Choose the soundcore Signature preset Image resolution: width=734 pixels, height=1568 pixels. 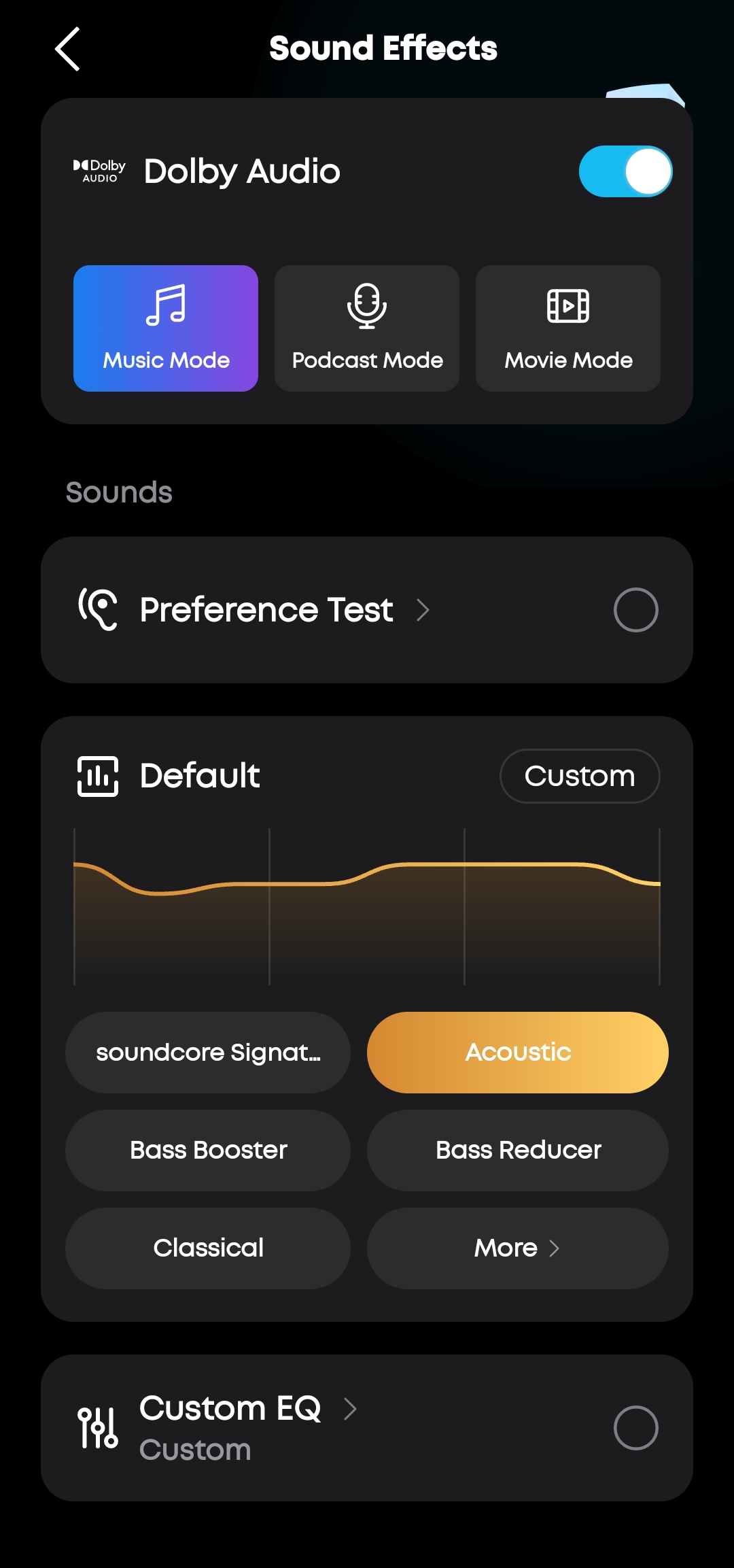coord(208,1053)
